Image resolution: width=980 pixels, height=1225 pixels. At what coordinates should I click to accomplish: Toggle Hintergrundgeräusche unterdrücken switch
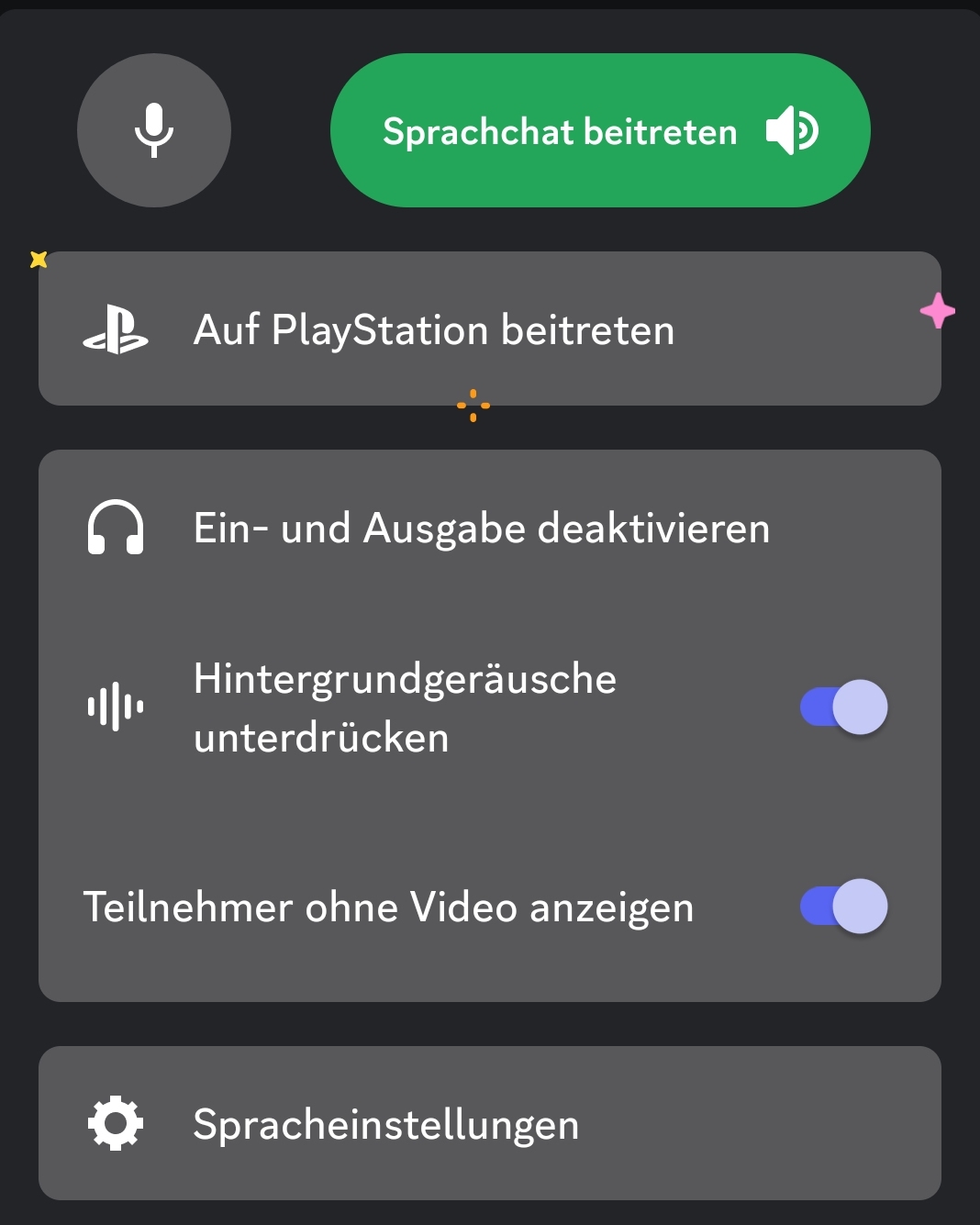843,707
